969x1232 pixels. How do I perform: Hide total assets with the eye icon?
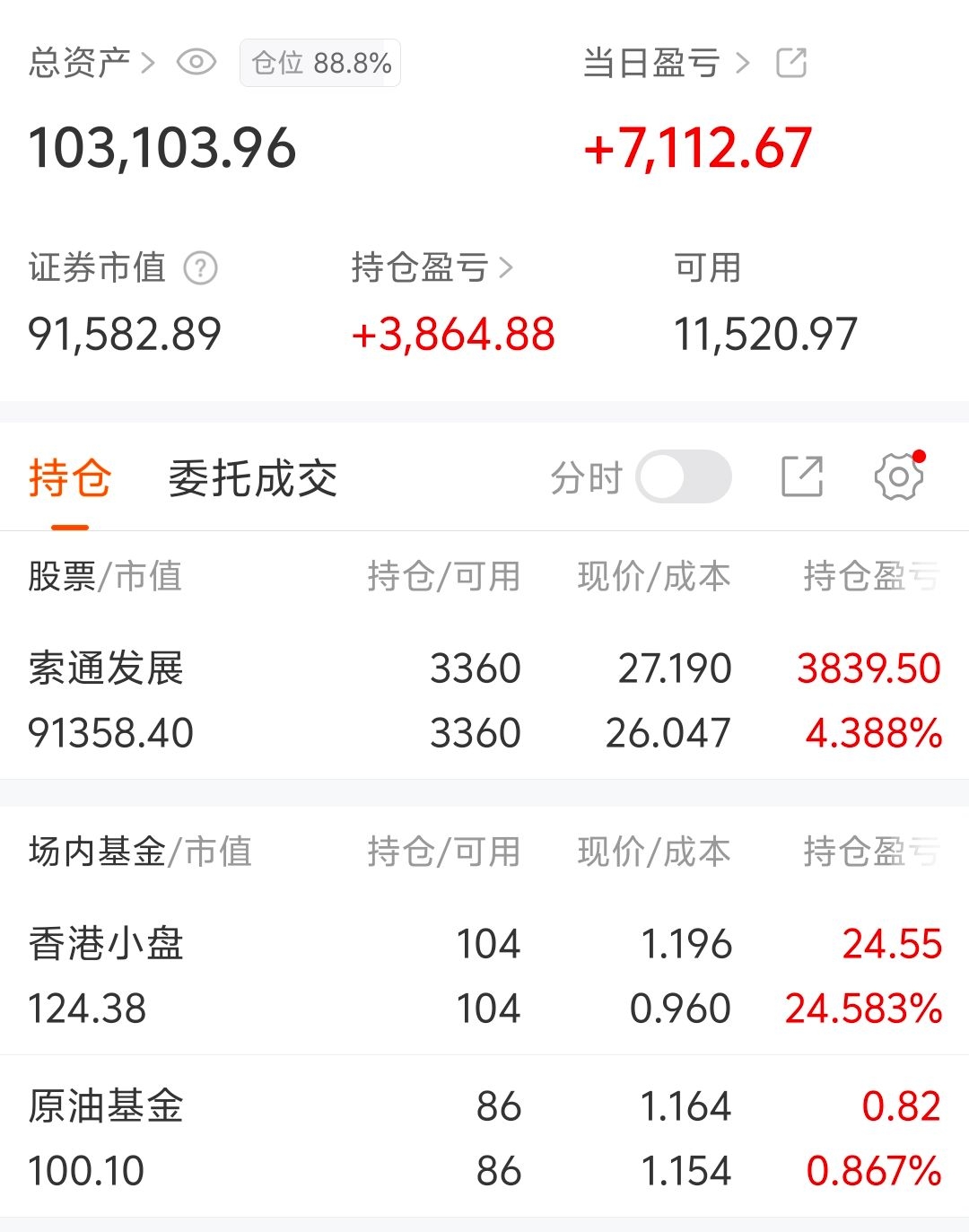196,63
